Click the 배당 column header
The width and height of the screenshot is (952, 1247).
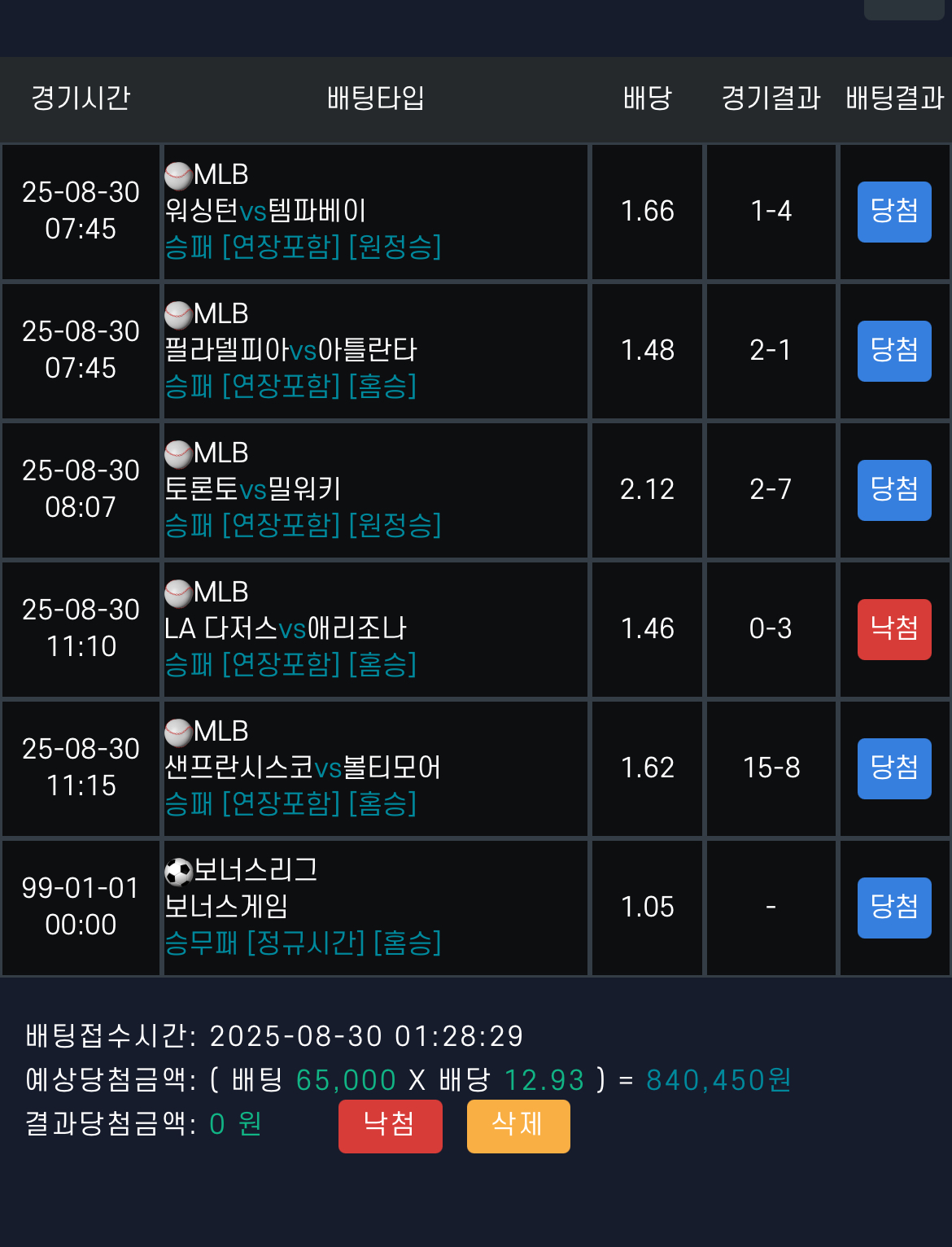coord(647,98)
